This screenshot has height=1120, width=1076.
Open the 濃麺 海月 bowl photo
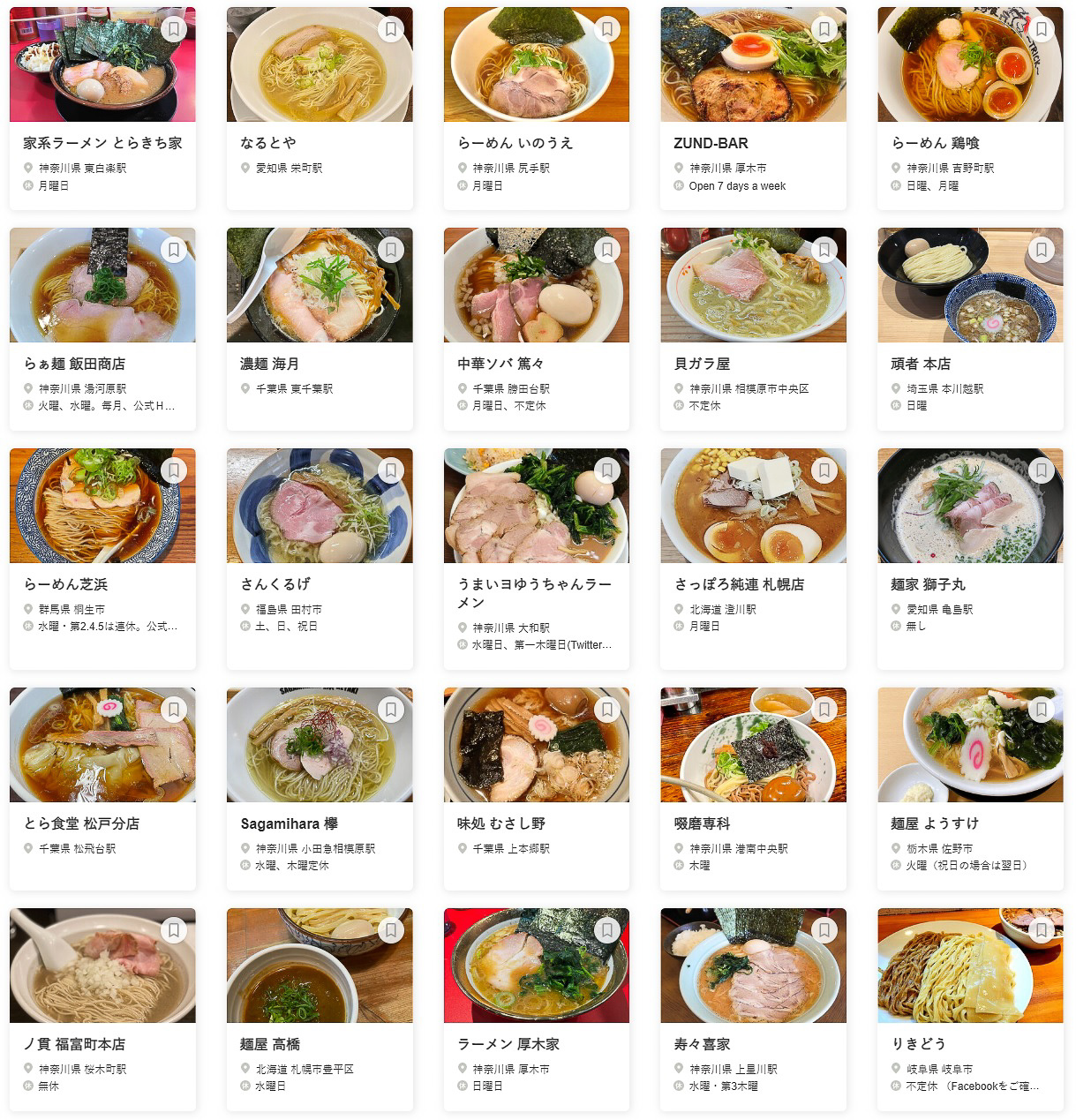coord(320,284)
